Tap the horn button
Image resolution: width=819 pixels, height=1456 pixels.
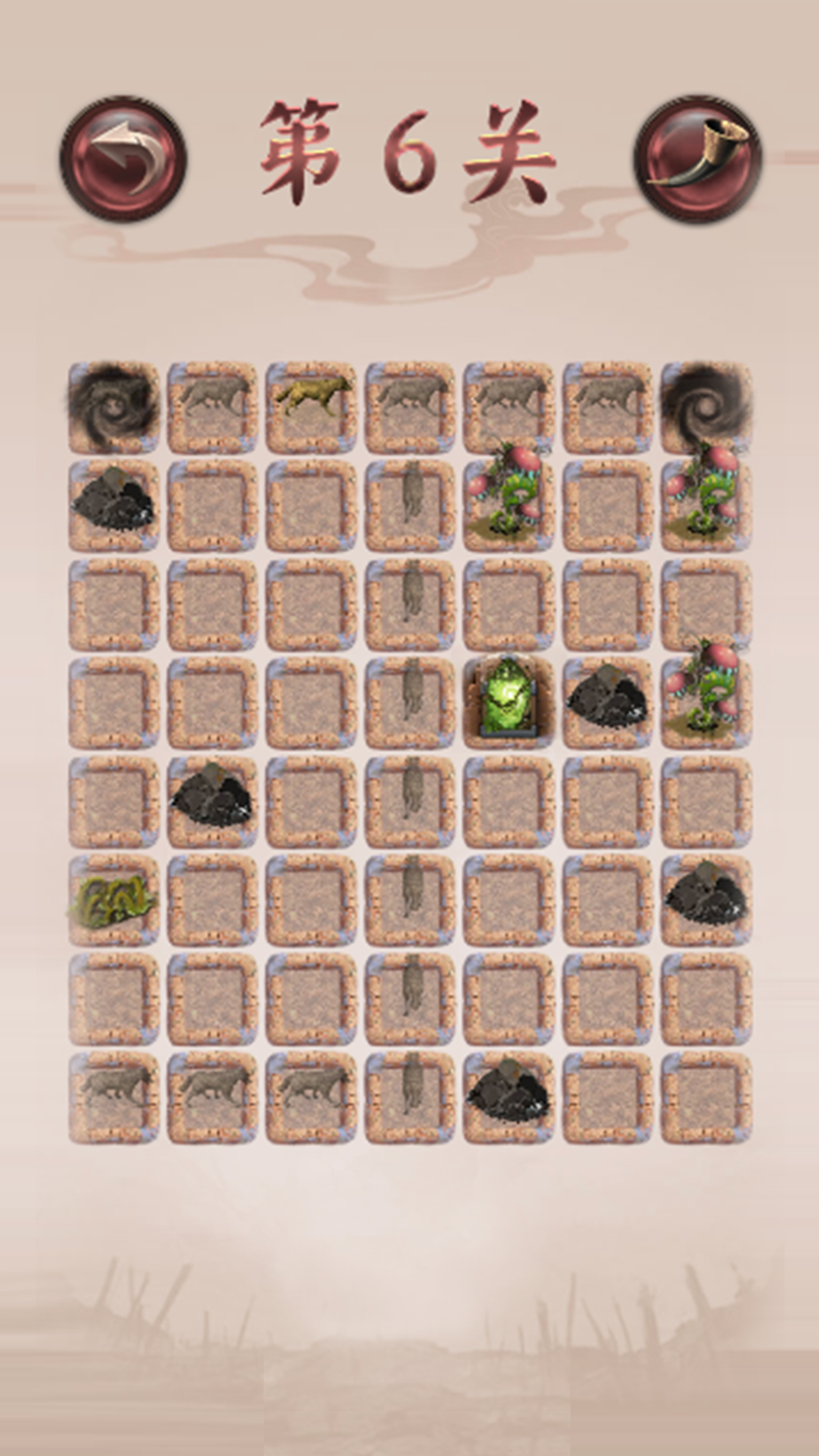pos(698,159)
